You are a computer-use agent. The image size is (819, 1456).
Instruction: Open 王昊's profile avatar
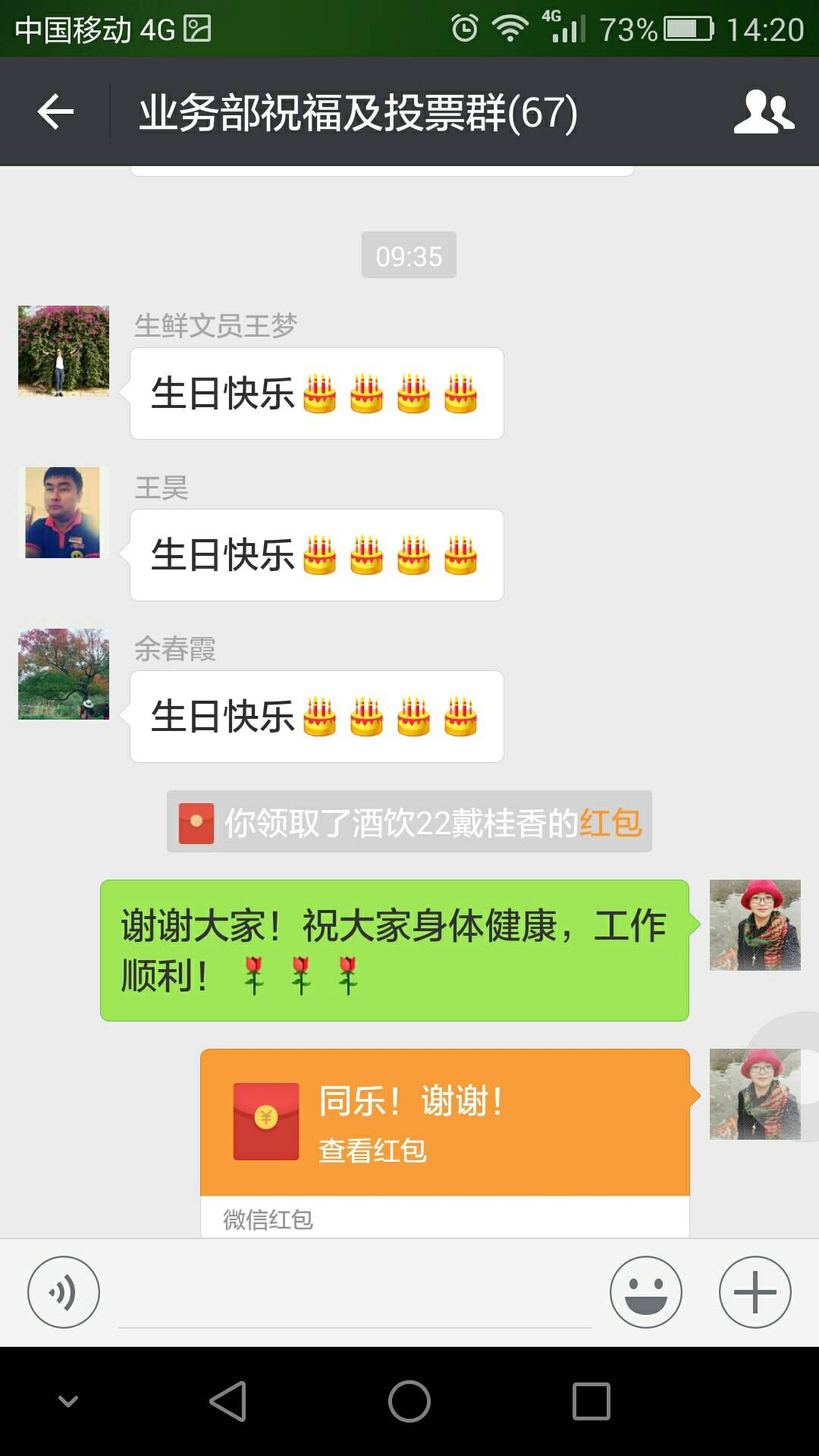coord(64,513)
